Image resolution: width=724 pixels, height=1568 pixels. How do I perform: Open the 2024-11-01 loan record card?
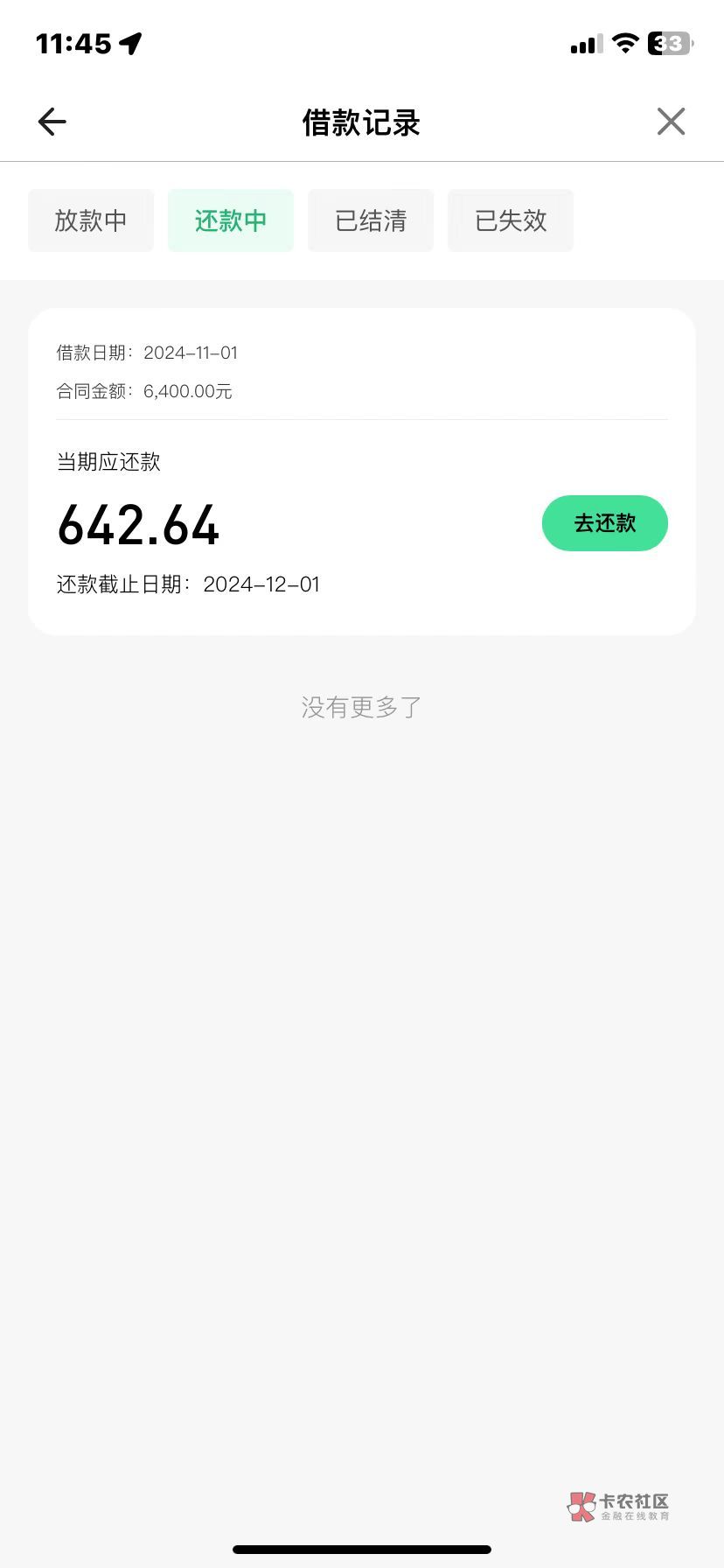pos(362,472)
